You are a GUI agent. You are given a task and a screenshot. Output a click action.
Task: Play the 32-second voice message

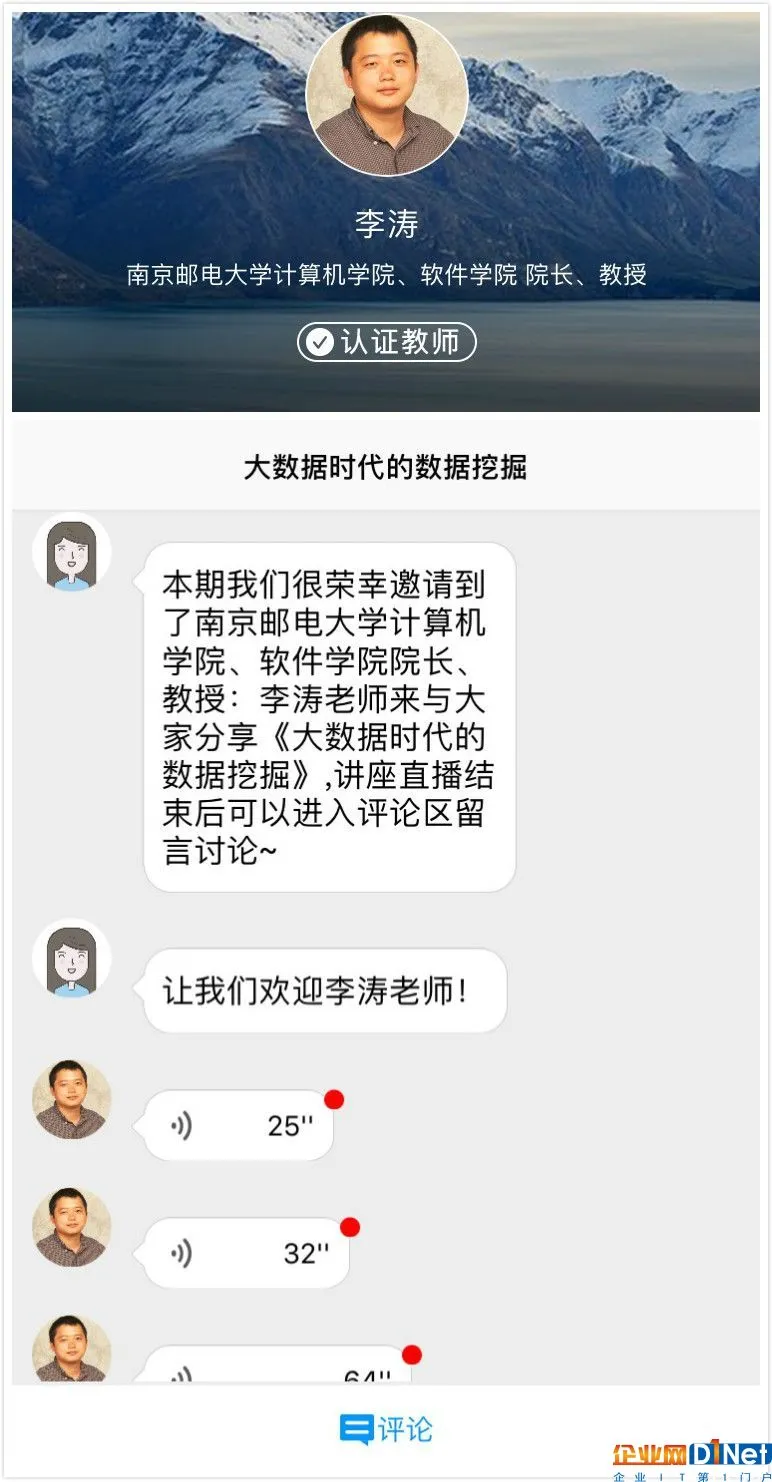coord(246,1252)
